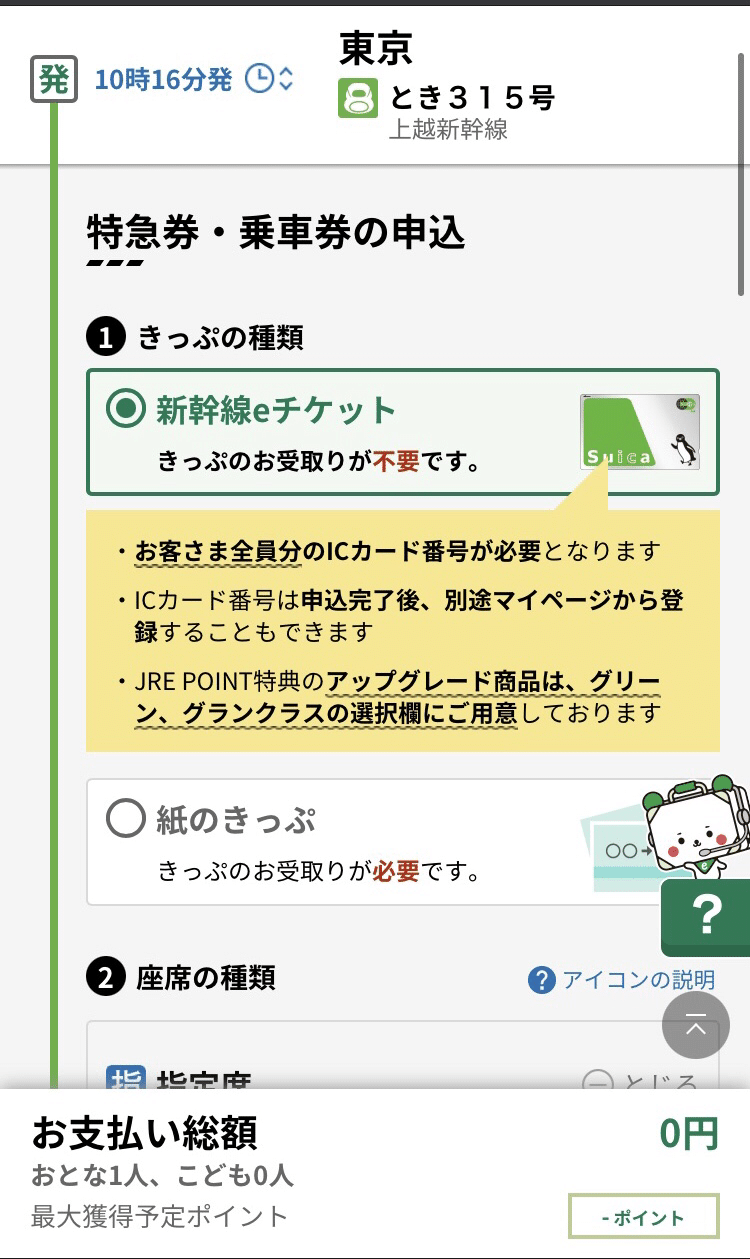Tap the circular scroll-to-top chevron
This screenshot has width=750, height=1259.
point(696,1025)
